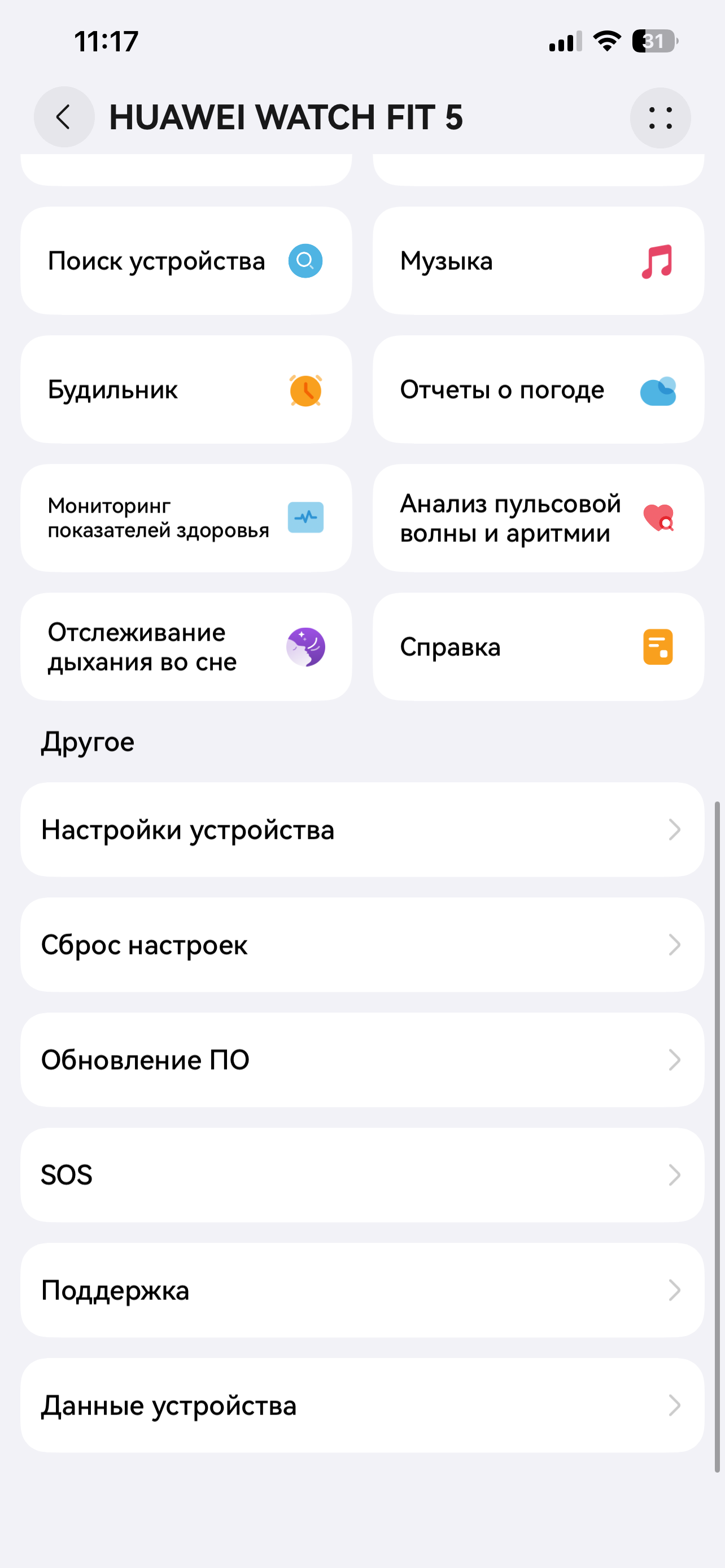Open Анализ пульсовой волны и аритмии

tap(538, 518)
